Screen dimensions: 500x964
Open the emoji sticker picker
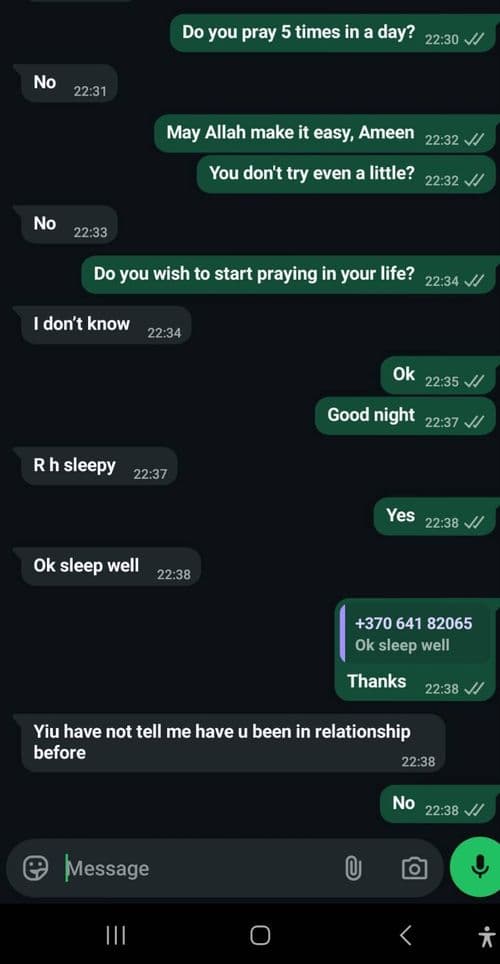point(35,868)
